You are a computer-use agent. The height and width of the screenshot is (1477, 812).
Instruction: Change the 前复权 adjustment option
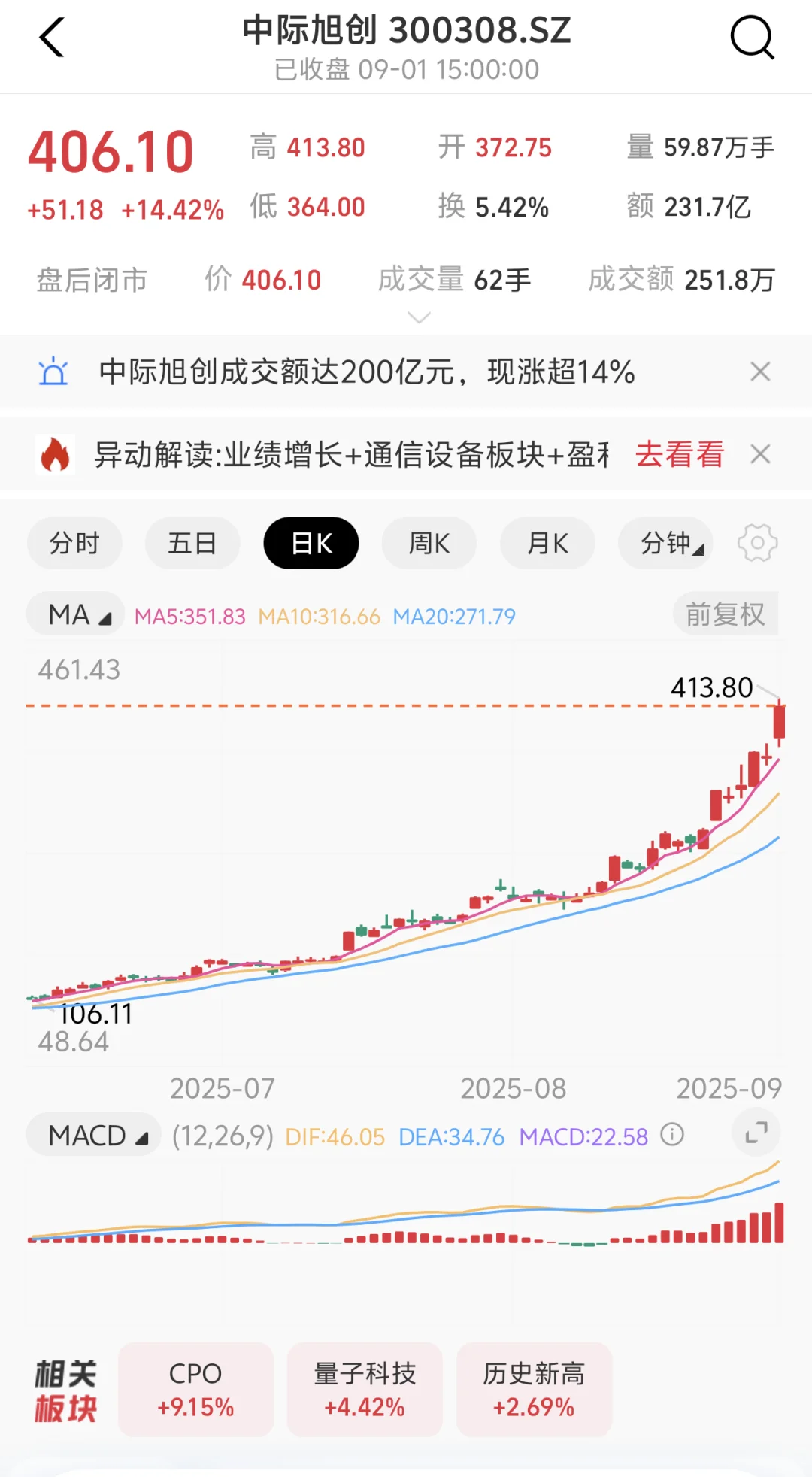[x=725, y=614]
